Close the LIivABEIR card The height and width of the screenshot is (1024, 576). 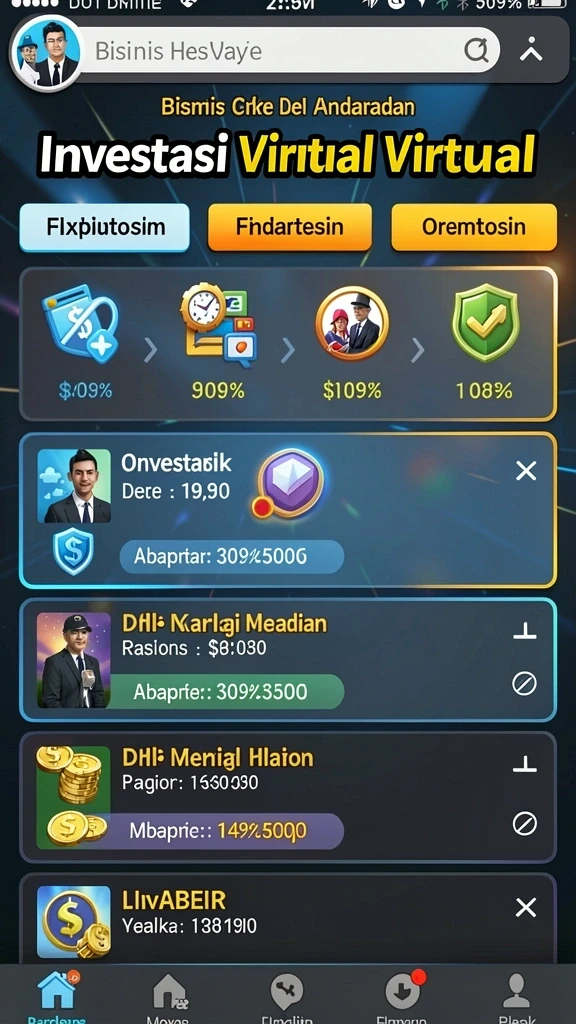(526, 907)
